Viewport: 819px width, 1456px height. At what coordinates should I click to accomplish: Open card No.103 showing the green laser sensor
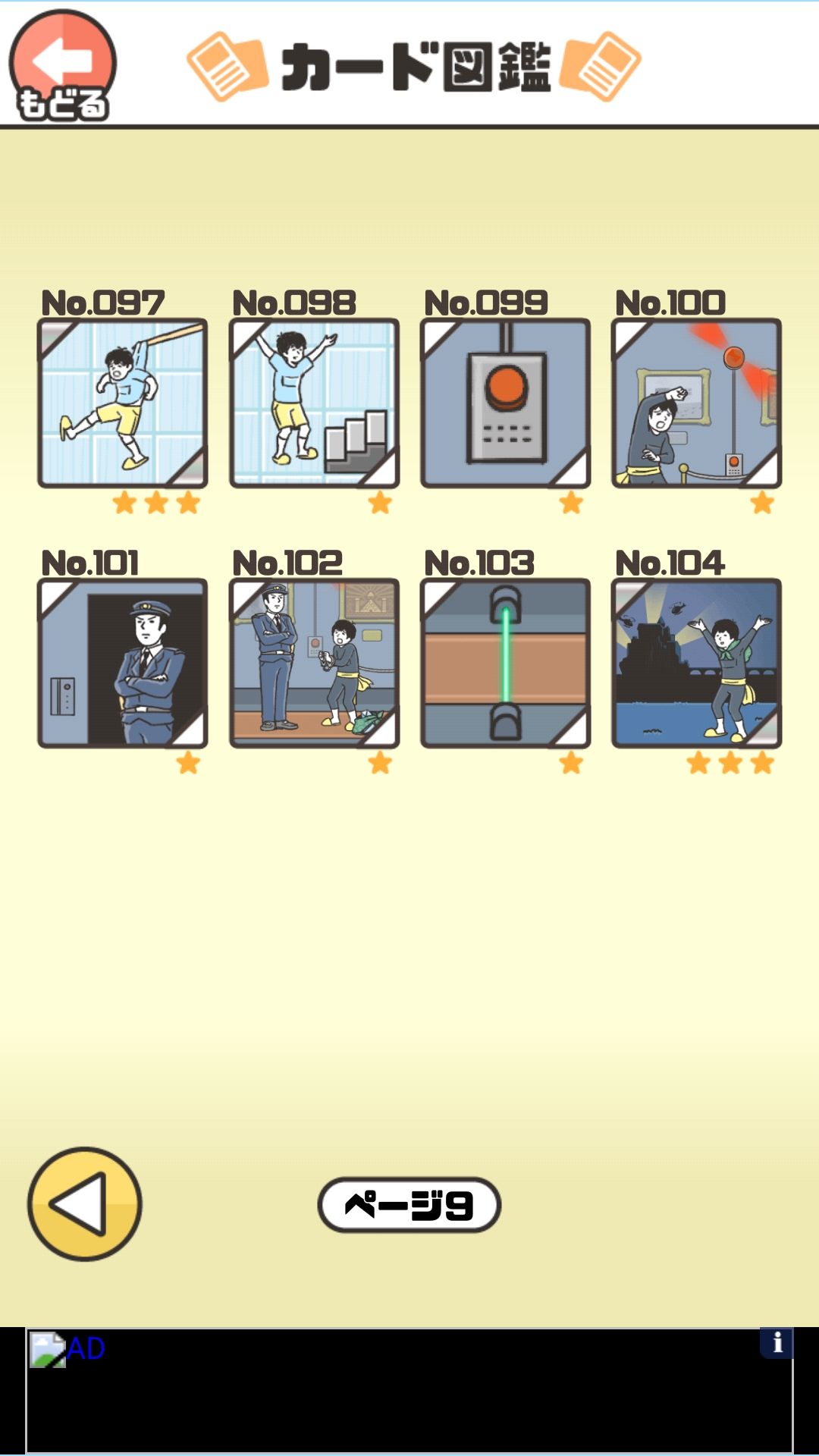point(505,664)
